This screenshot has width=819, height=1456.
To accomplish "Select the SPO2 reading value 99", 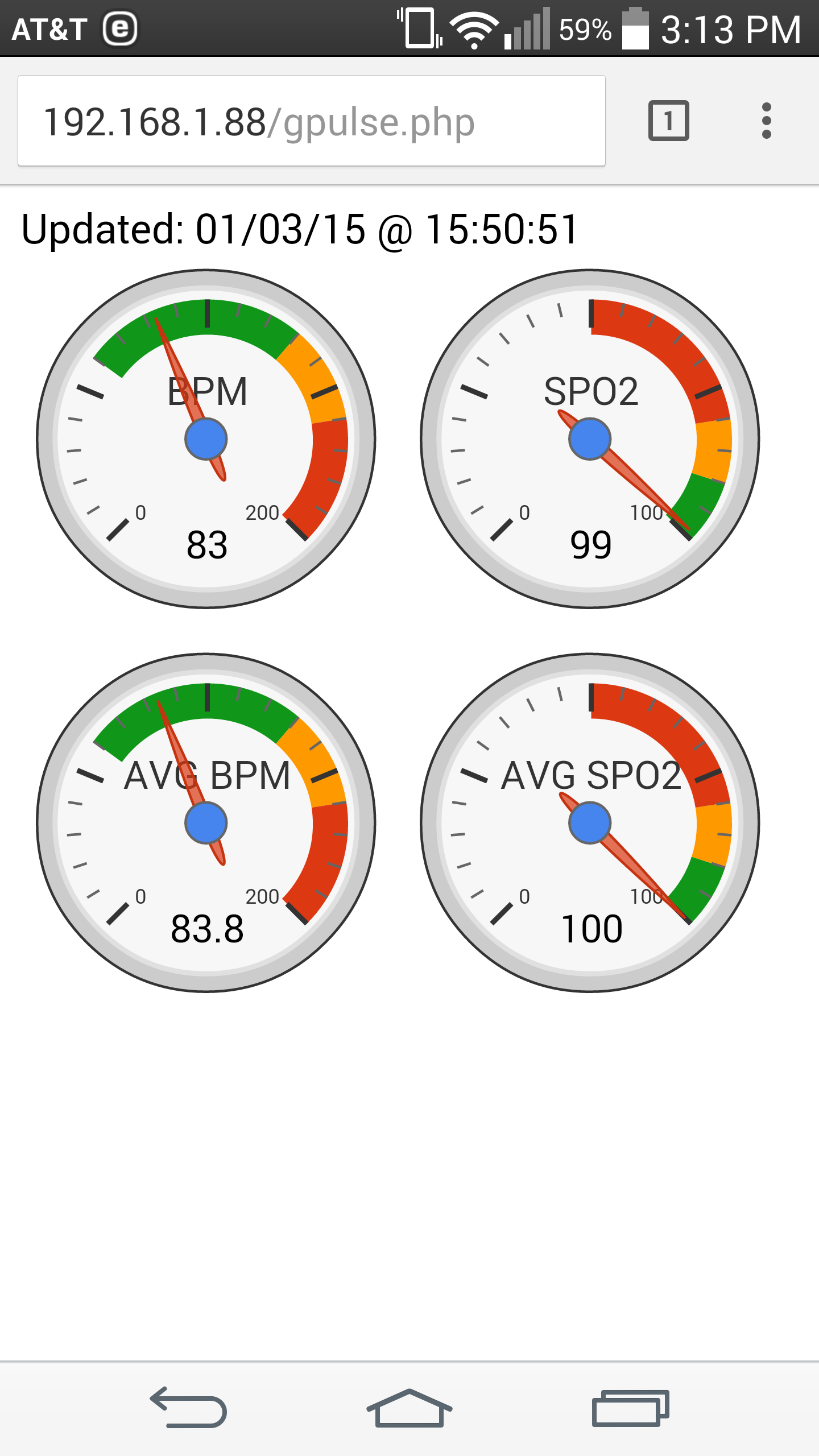I will (x=590, y=545).
